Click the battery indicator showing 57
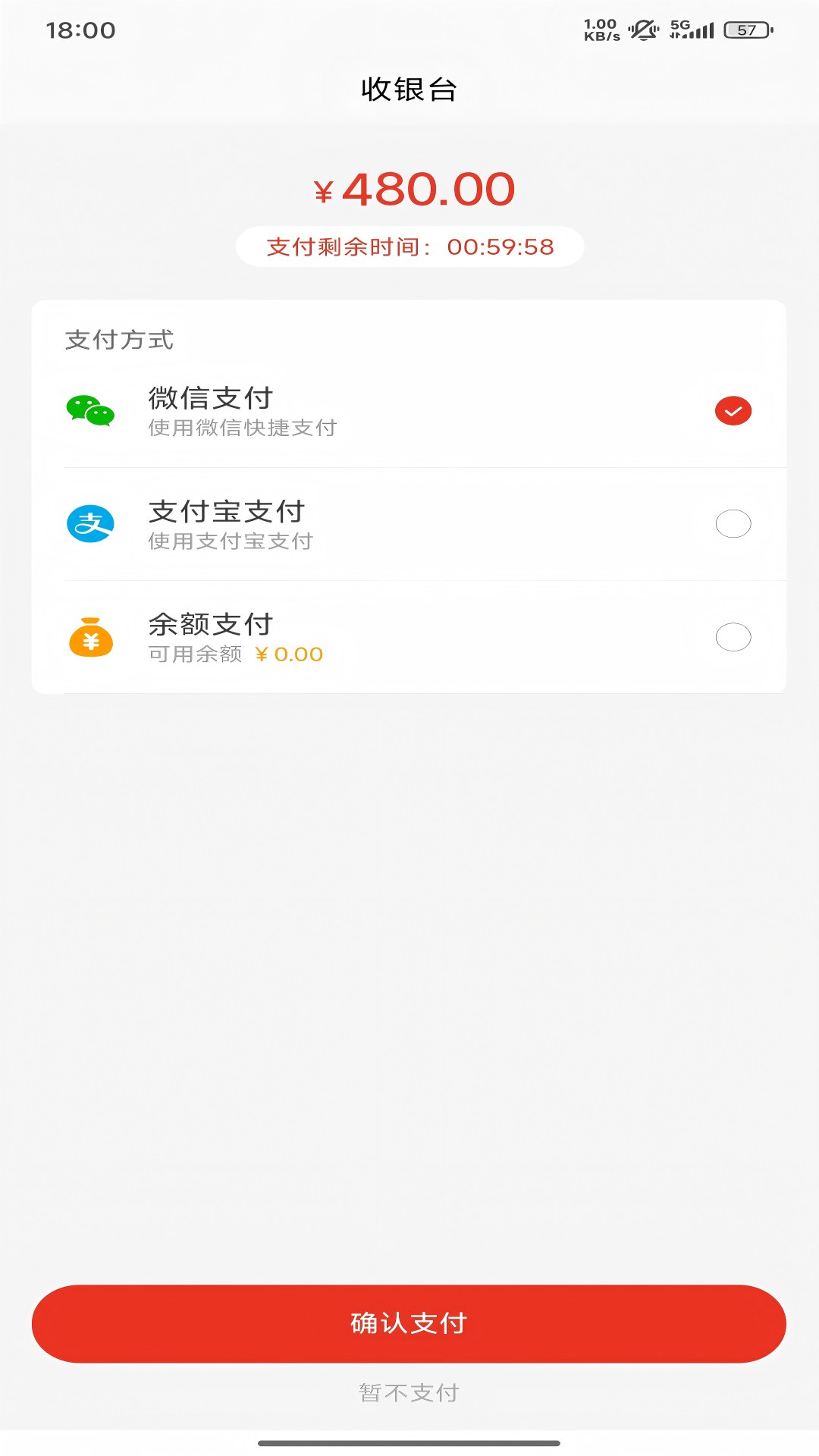819x1456 pixels. point(747,30)
